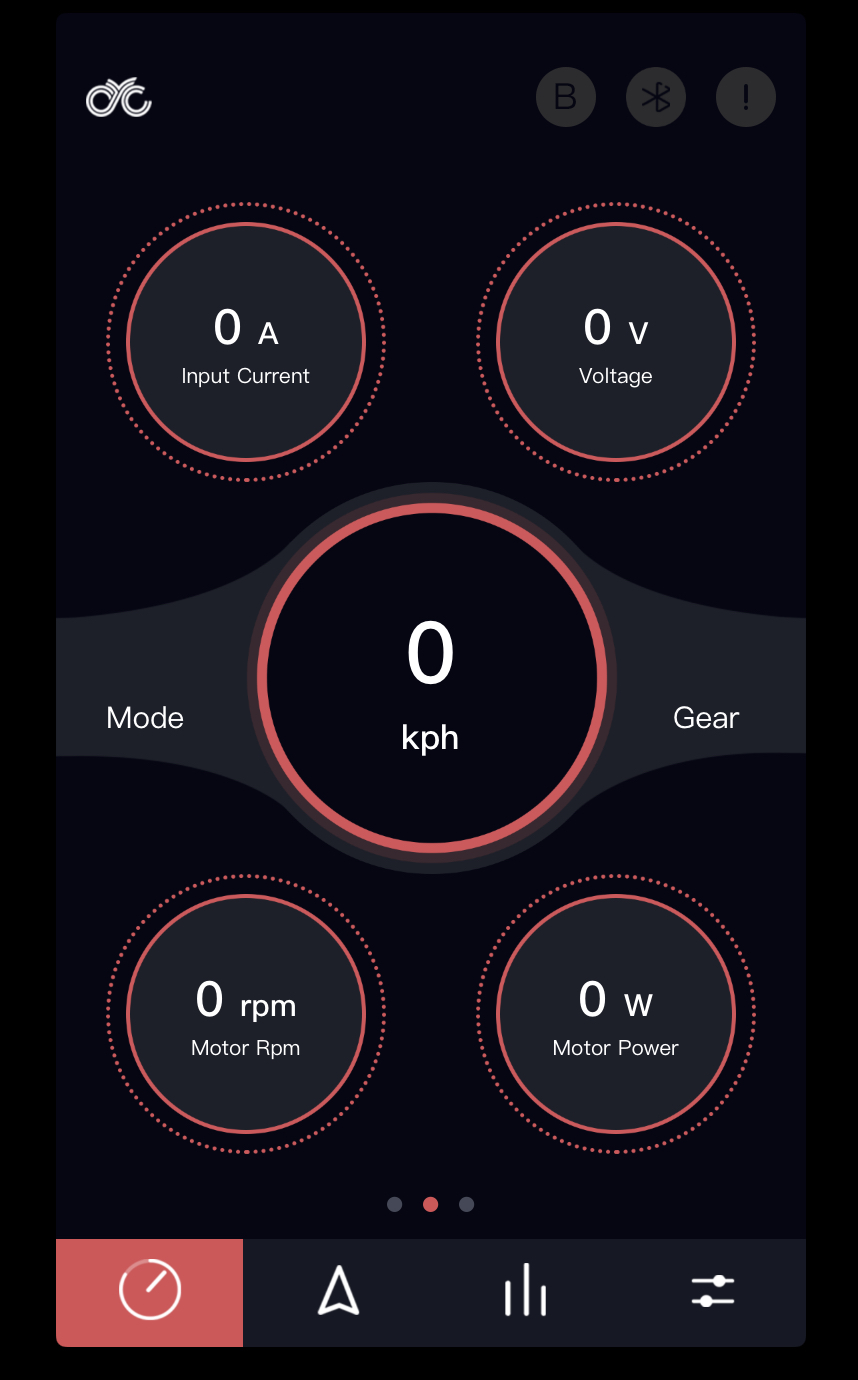Tap the Gear control
The height and width of the screenshot is (1380, 858).
click(706, 718)
